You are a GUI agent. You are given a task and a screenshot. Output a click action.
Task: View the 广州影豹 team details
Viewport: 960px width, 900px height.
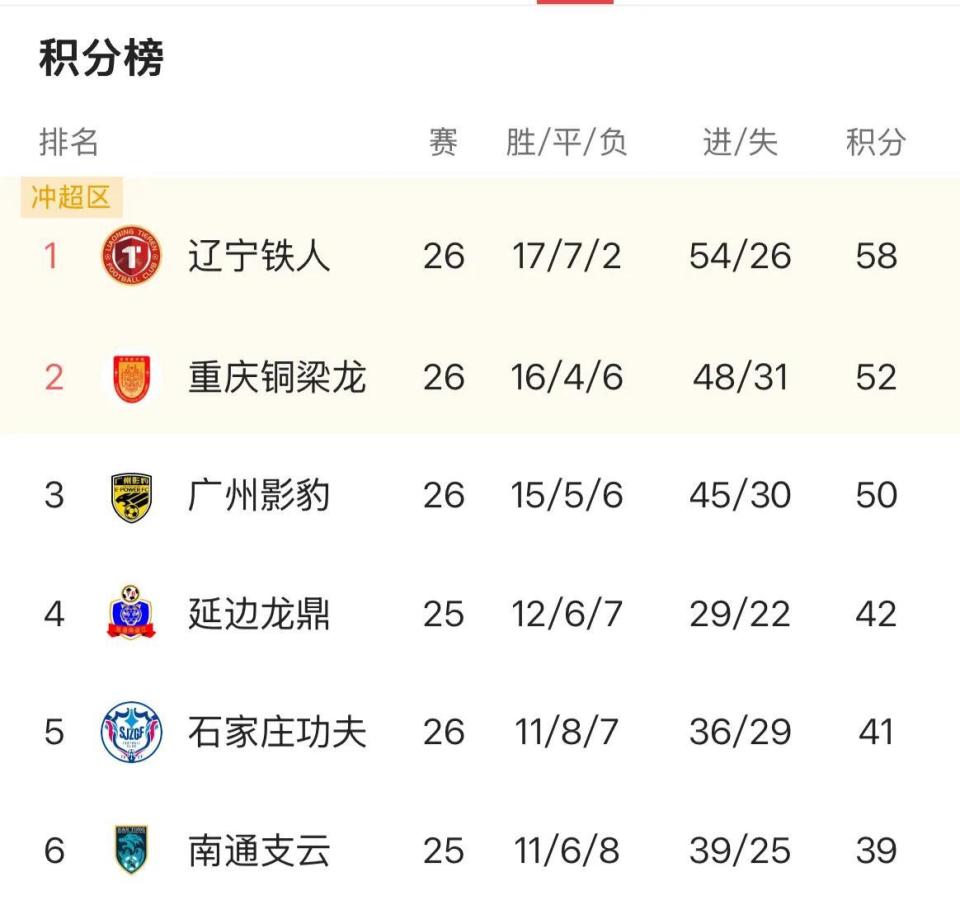(x=259, y=495)
